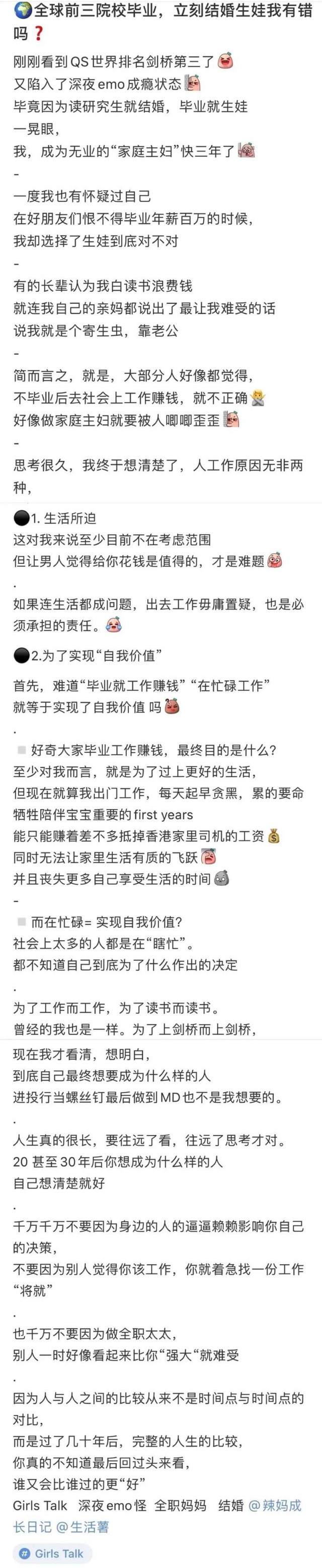Open the Girls Talk topic chip
This screenshot has height=1568, width=322.
52,1553
